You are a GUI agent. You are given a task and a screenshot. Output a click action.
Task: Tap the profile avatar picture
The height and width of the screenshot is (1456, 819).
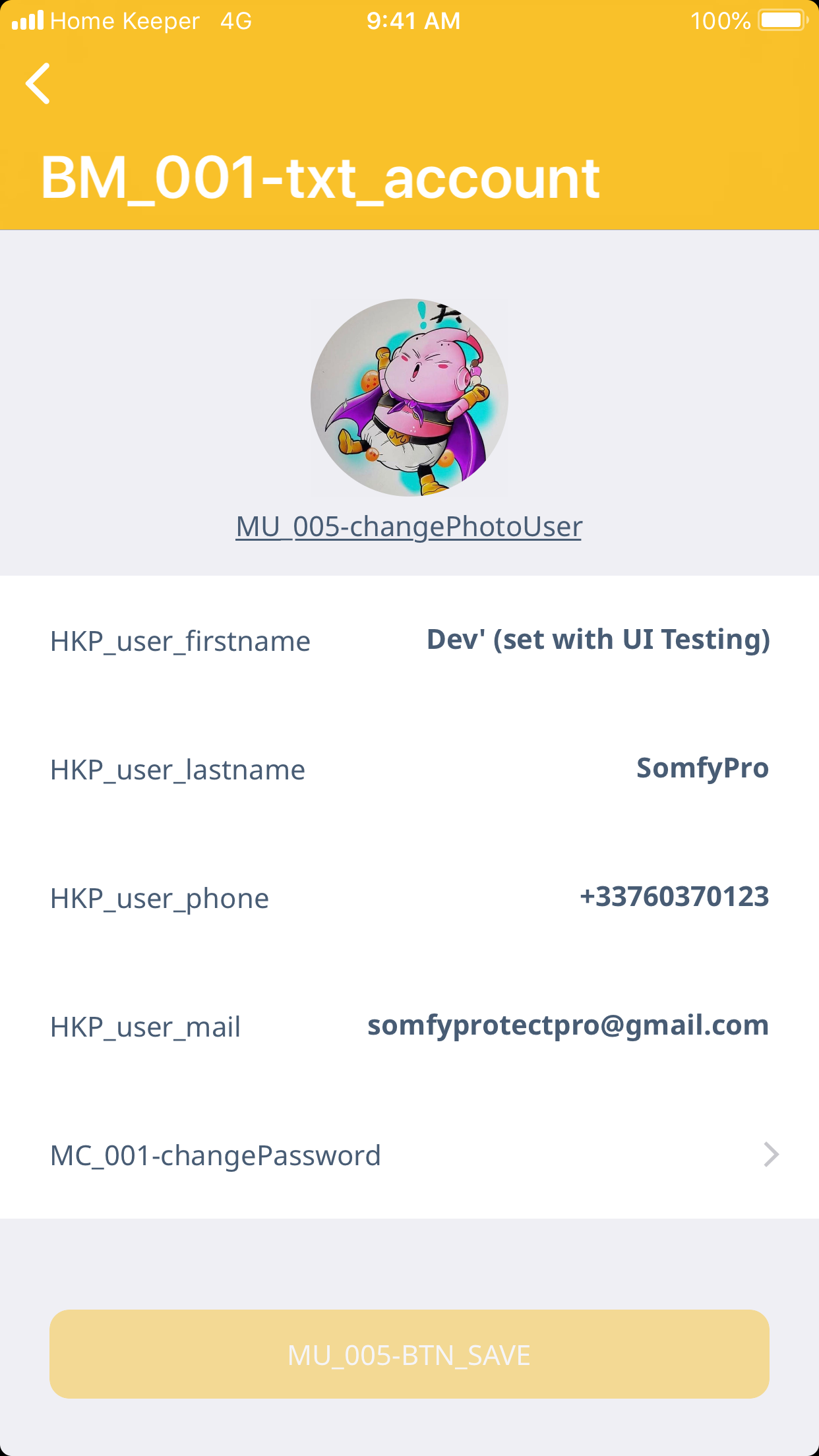409,398
